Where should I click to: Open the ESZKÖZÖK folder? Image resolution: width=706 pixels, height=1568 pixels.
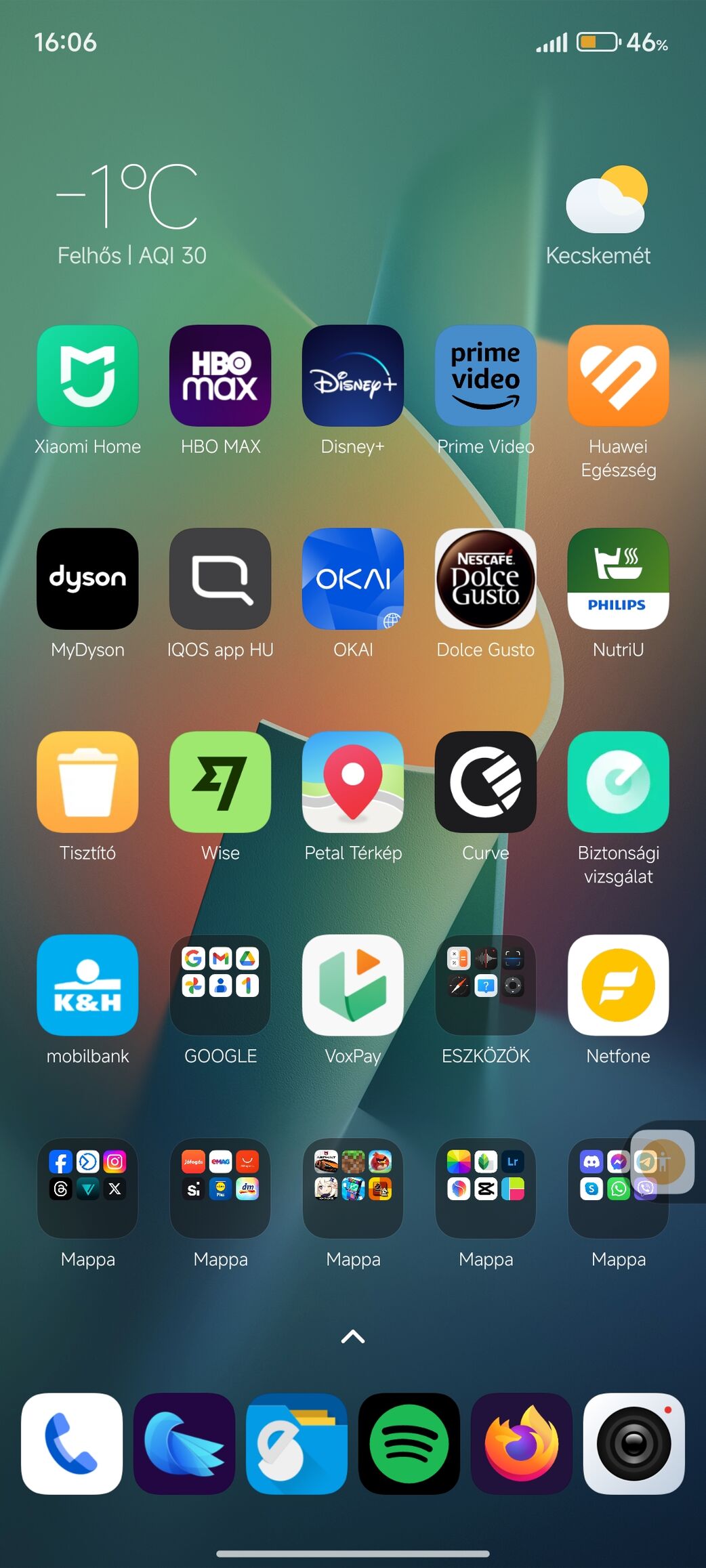click(486, 986)
